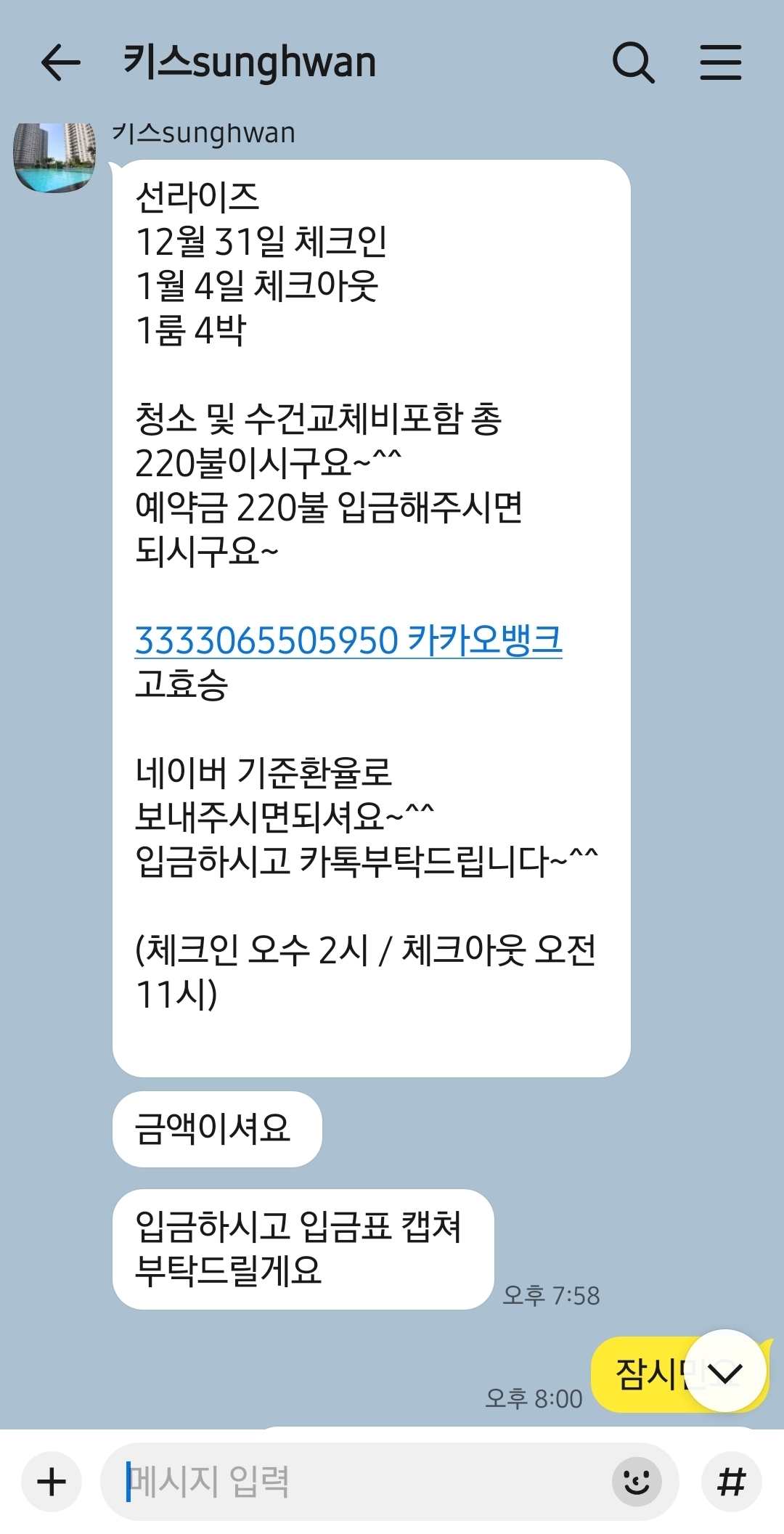Open the emoticon picker
This screenshot has width=784, height=1534.
coord(637,1482)
